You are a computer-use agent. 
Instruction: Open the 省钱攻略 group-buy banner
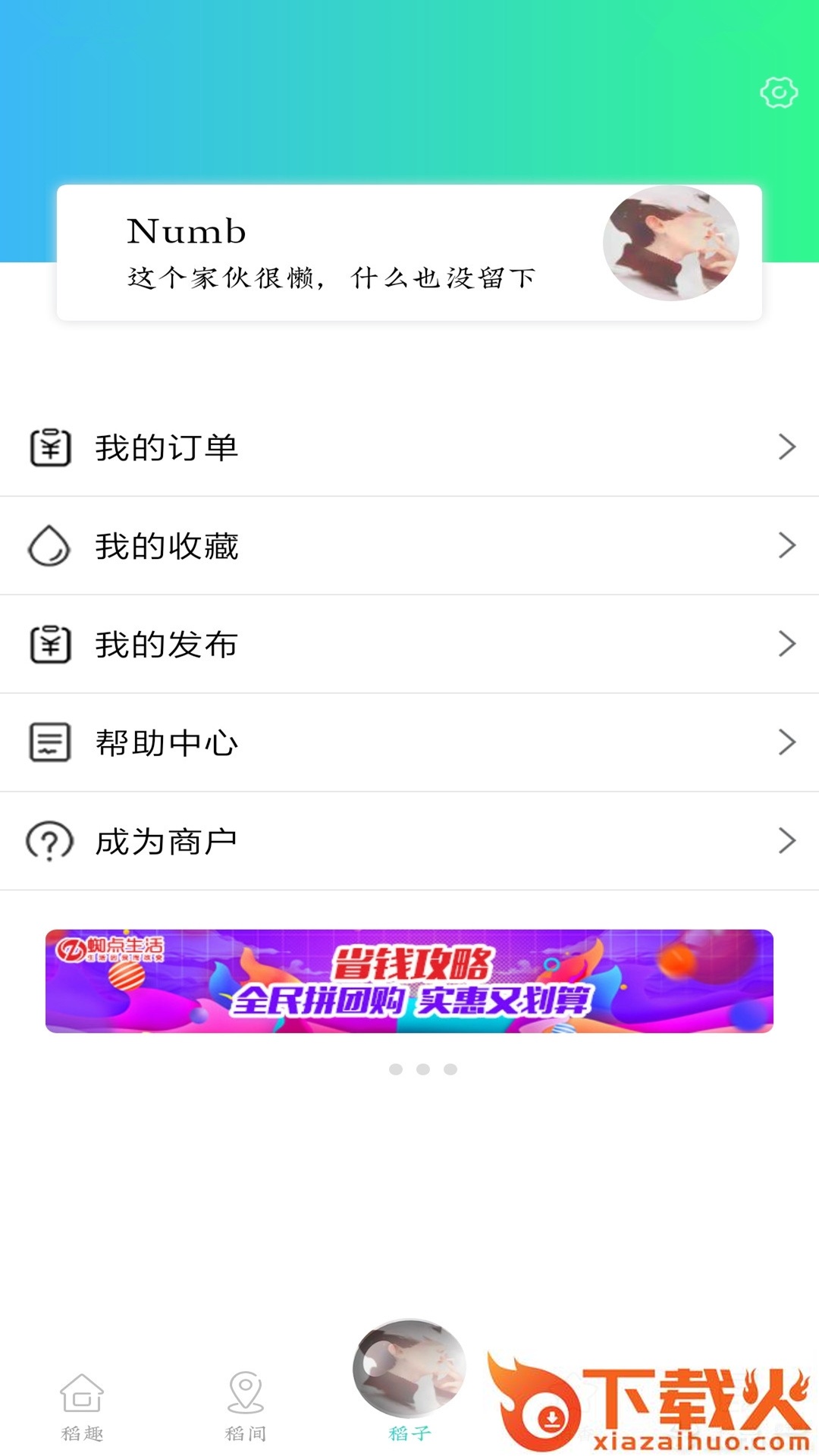tap(409, 981)
